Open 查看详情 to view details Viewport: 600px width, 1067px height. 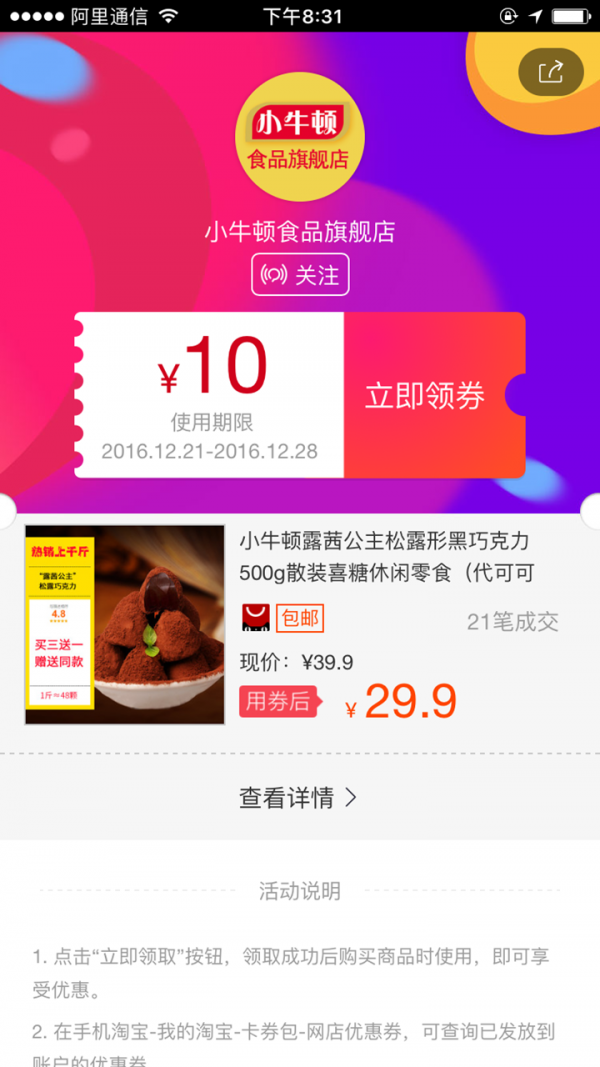(x=298, y=797)
